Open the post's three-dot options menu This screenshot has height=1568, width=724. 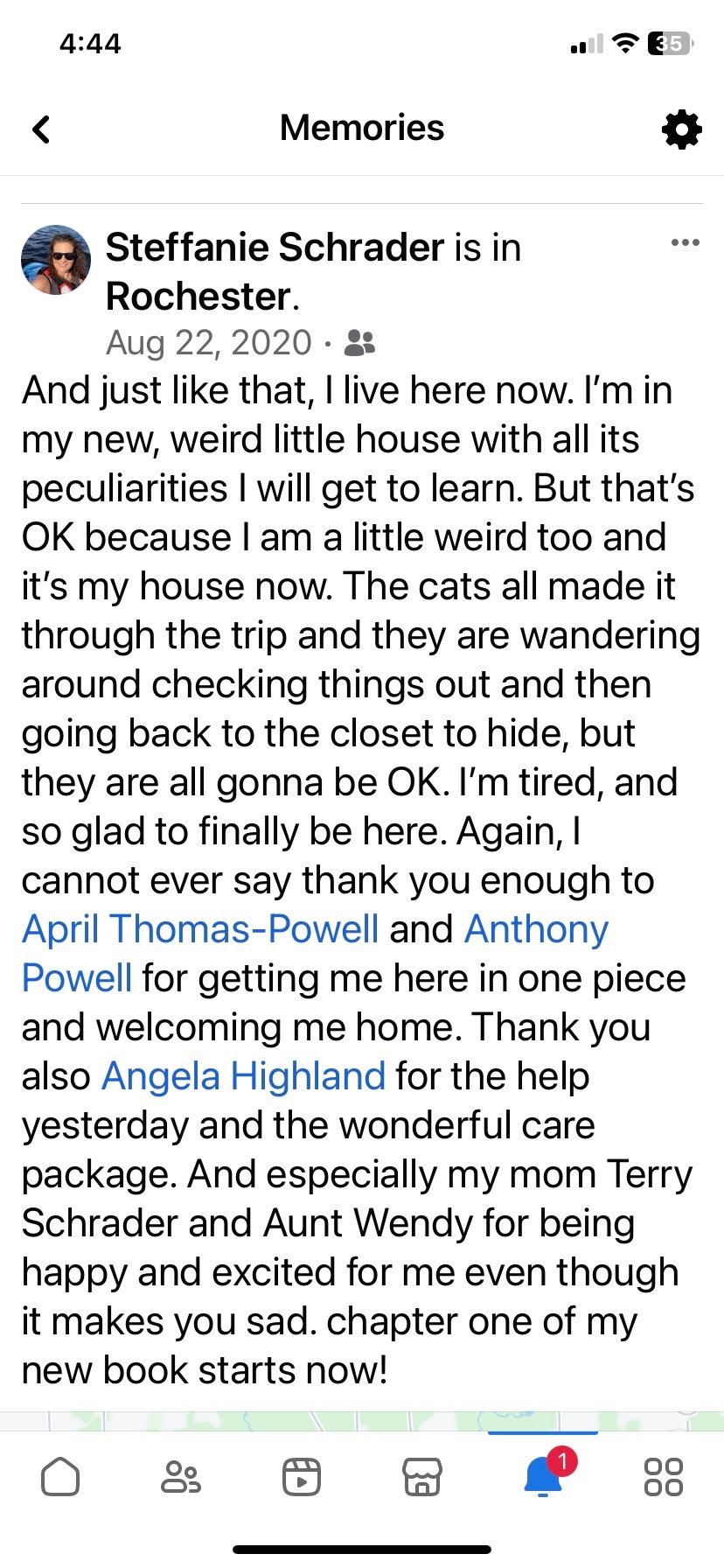click(685, 243)
